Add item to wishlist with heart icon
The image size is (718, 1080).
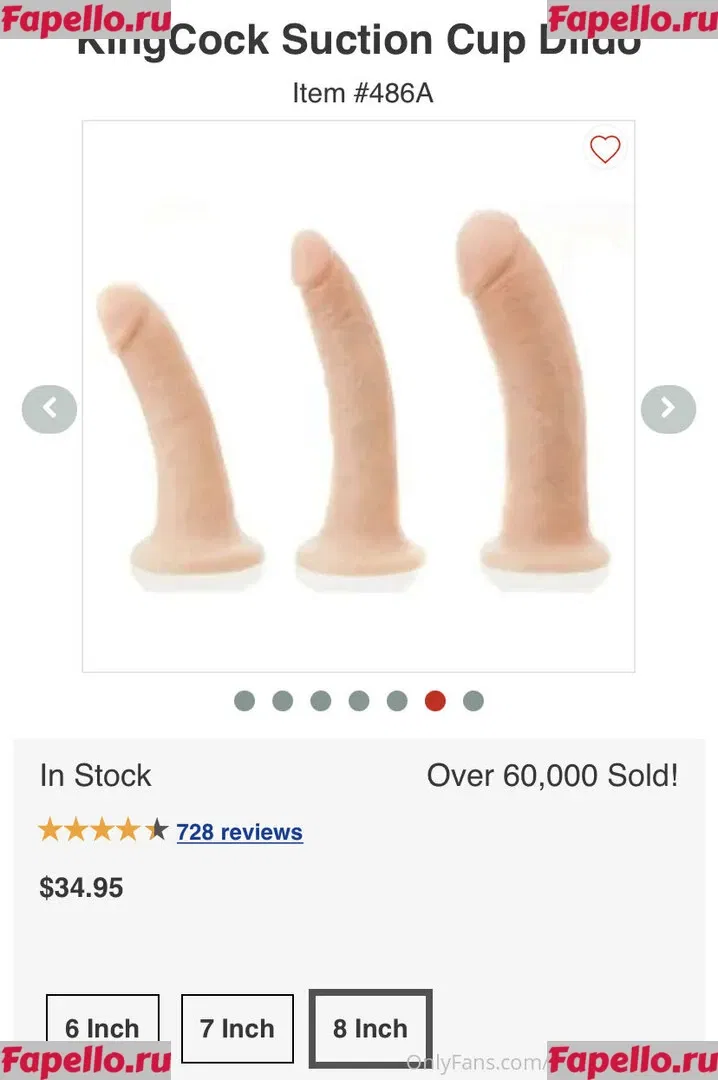(x=605, y=149)
